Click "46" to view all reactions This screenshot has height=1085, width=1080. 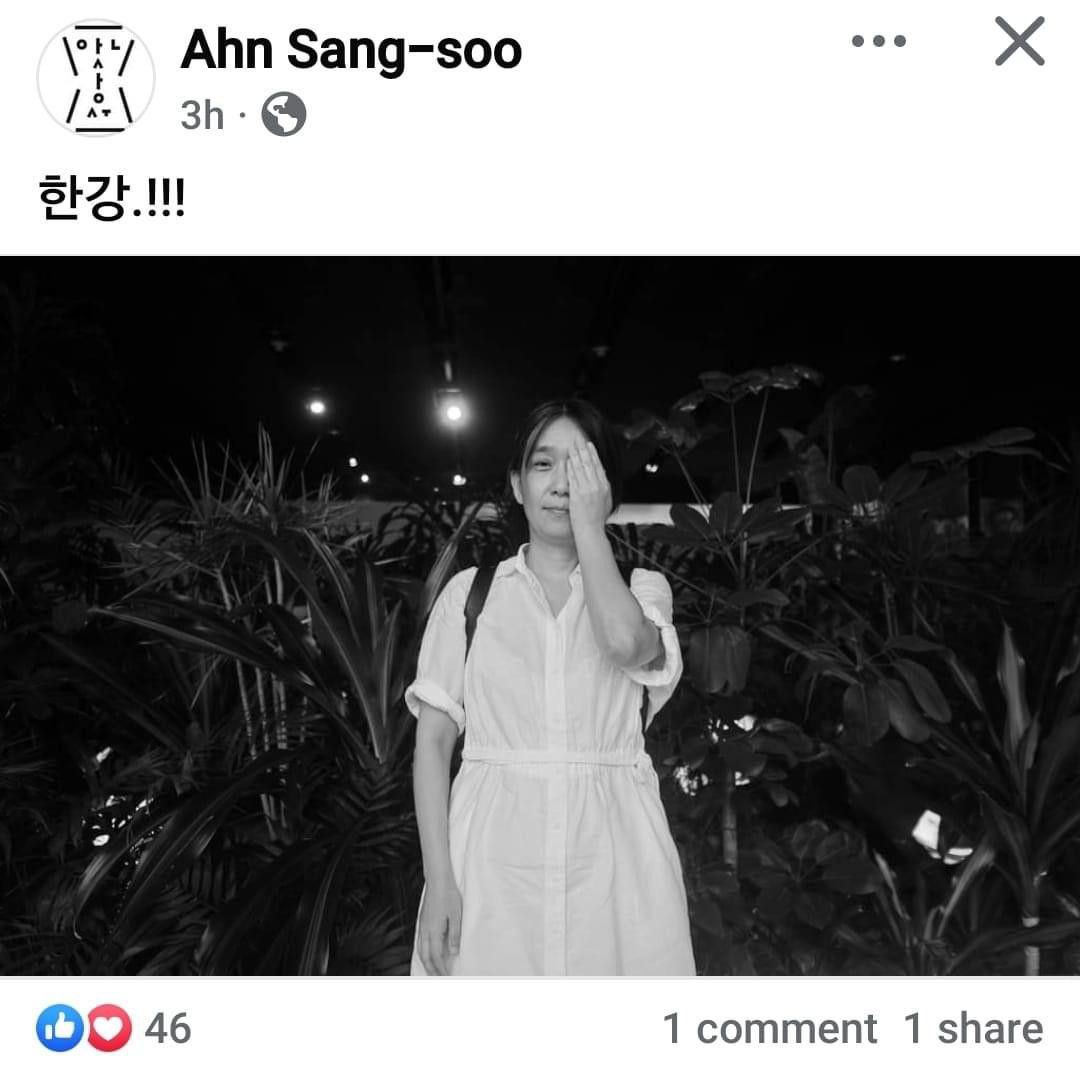coord(162,1028)
